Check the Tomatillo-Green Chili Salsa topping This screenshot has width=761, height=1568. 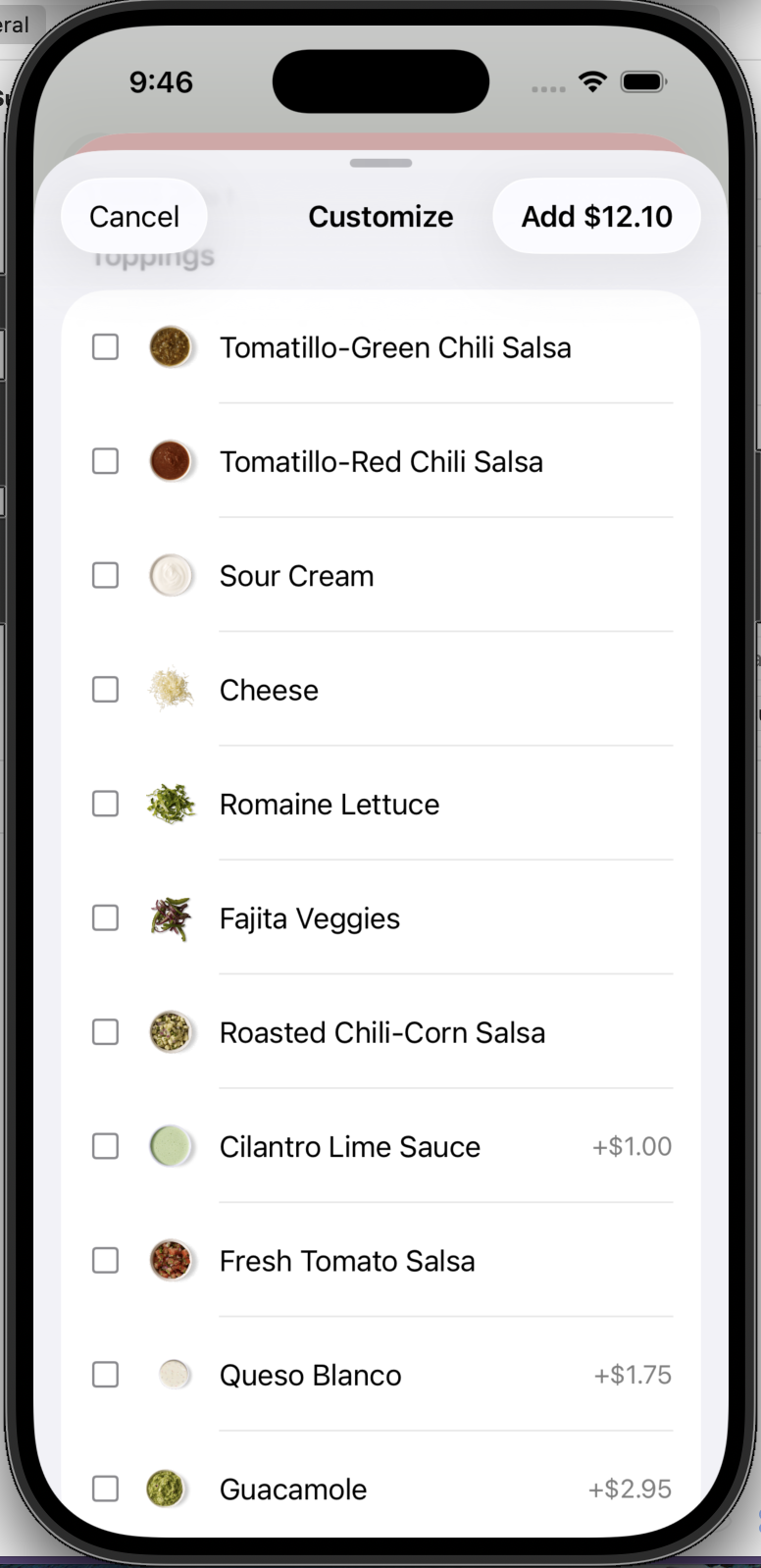(106, 347)
